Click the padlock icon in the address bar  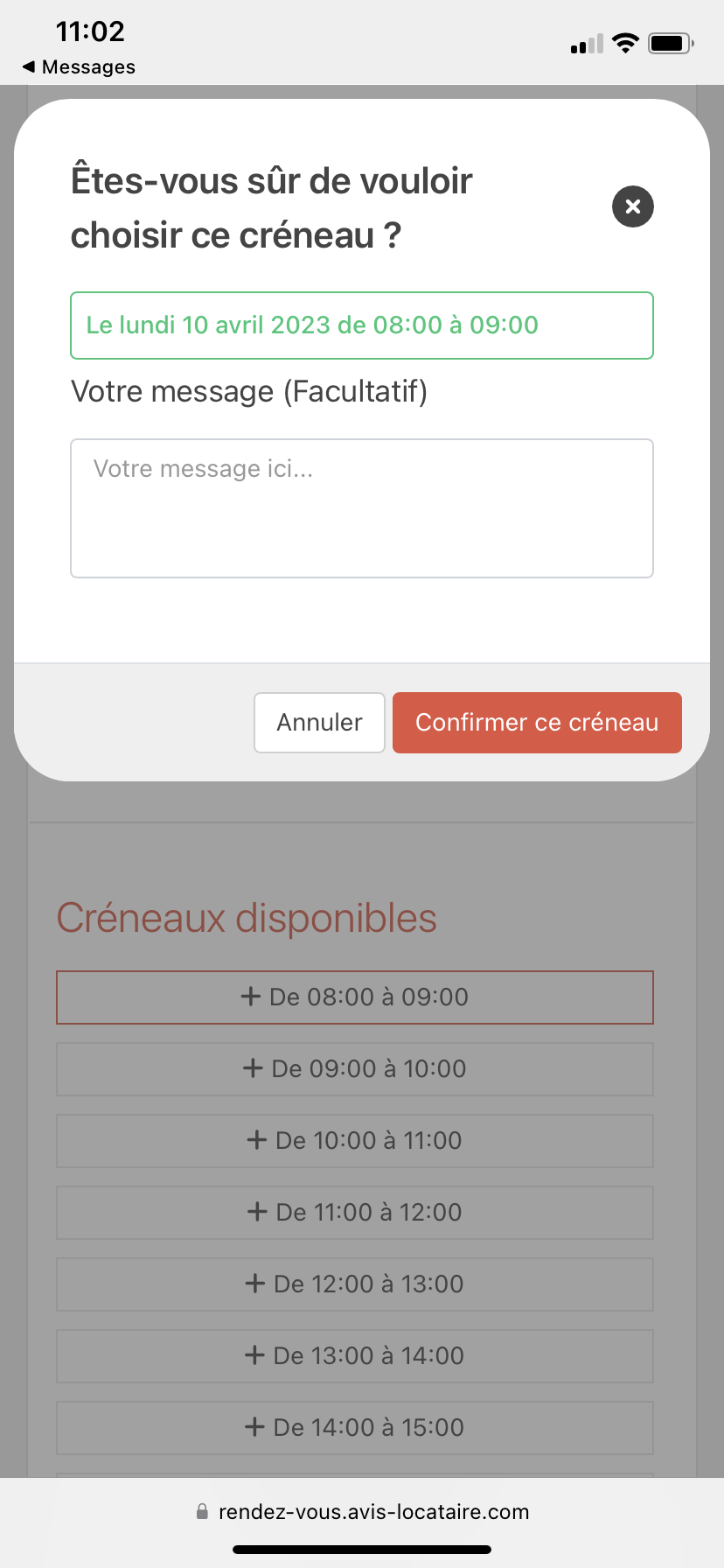tap(202, 1511)
